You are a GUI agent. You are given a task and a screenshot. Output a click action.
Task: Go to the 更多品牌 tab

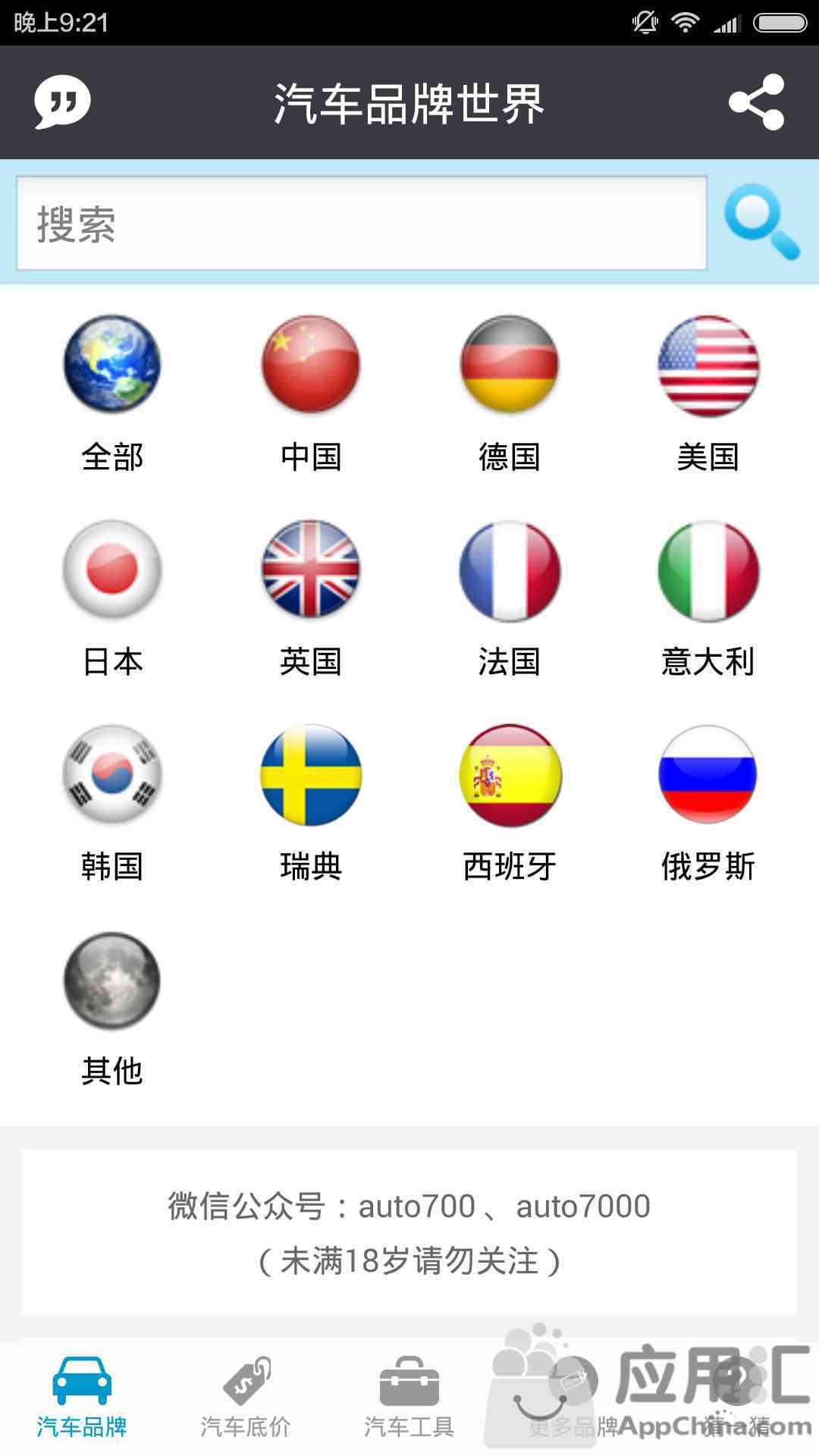click(573, 1397)
